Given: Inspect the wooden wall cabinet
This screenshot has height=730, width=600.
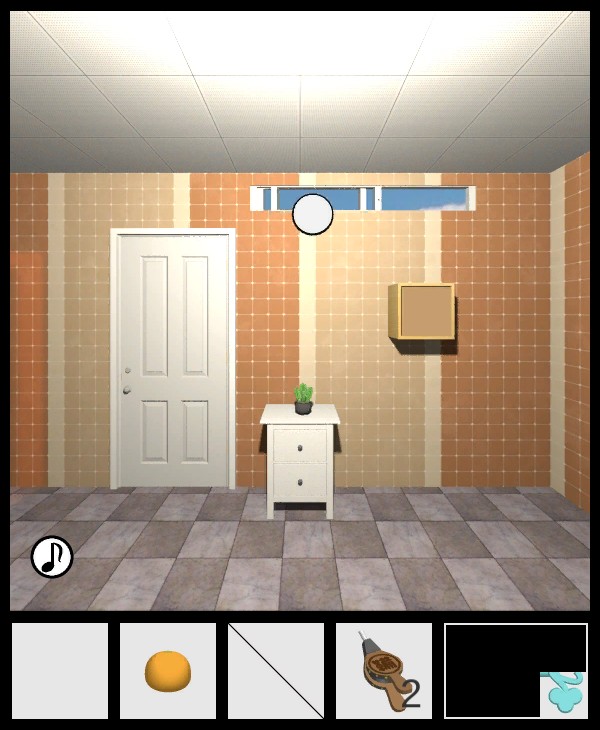Looking at the screenshot, I should point(424,313).
